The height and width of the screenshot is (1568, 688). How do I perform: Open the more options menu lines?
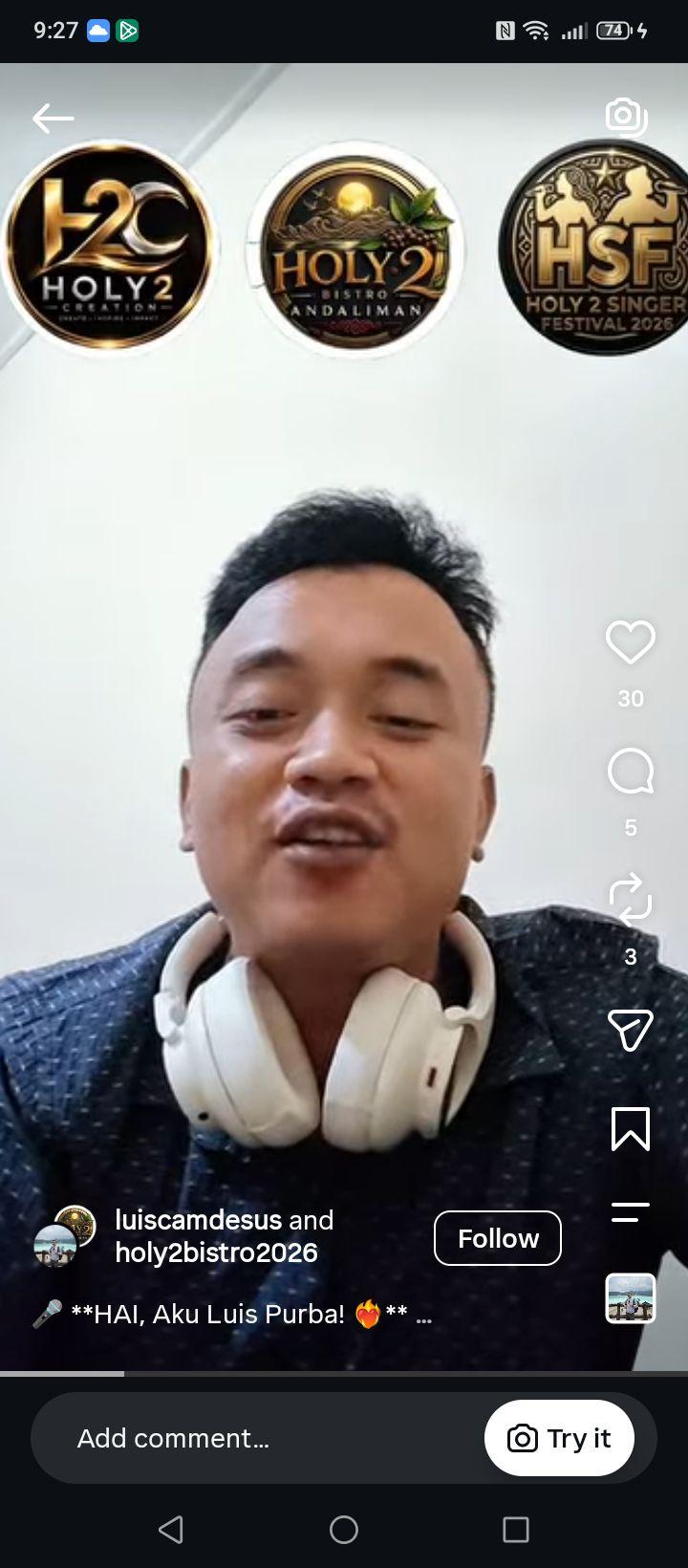[631, 1211]
